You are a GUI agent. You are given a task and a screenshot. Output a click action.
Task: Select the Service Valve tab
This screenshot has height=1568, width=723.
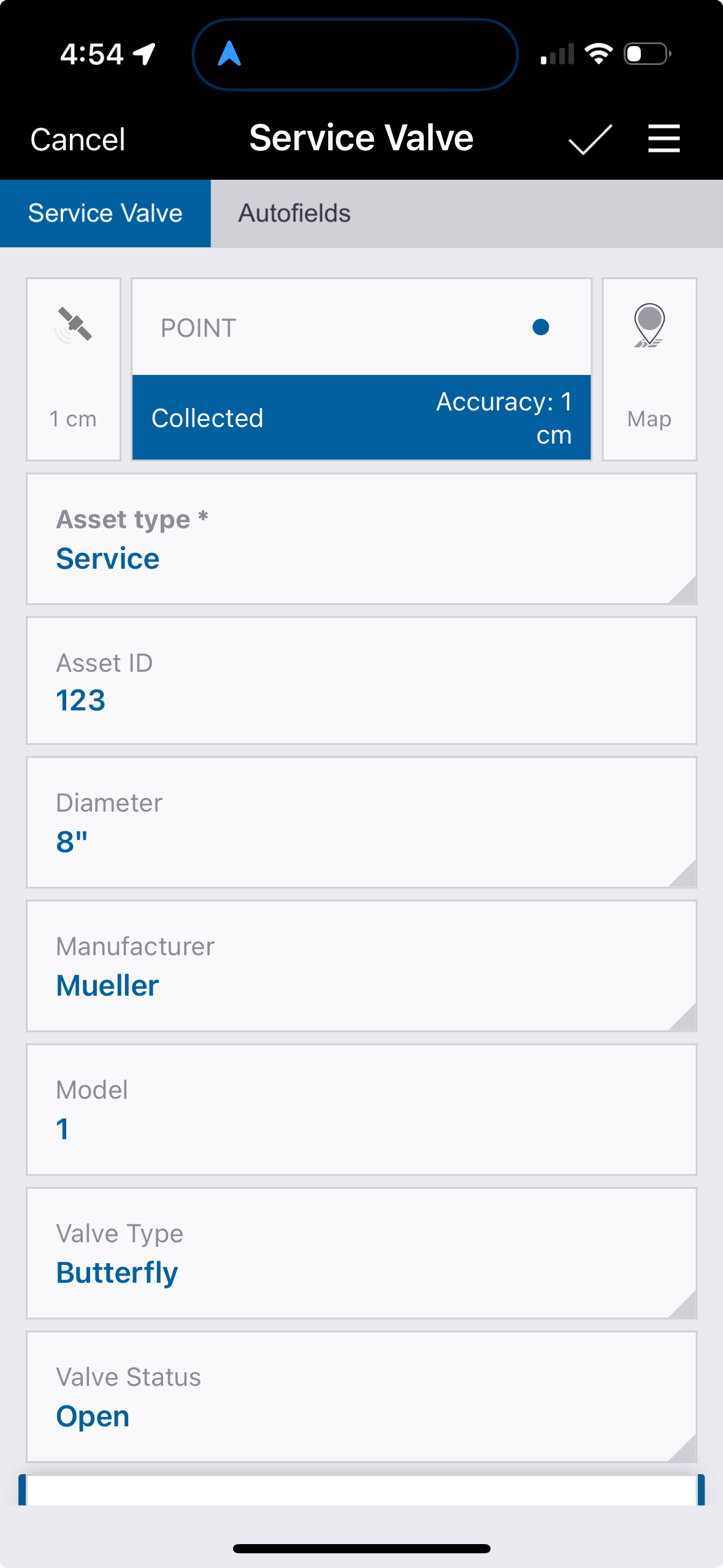105,213
